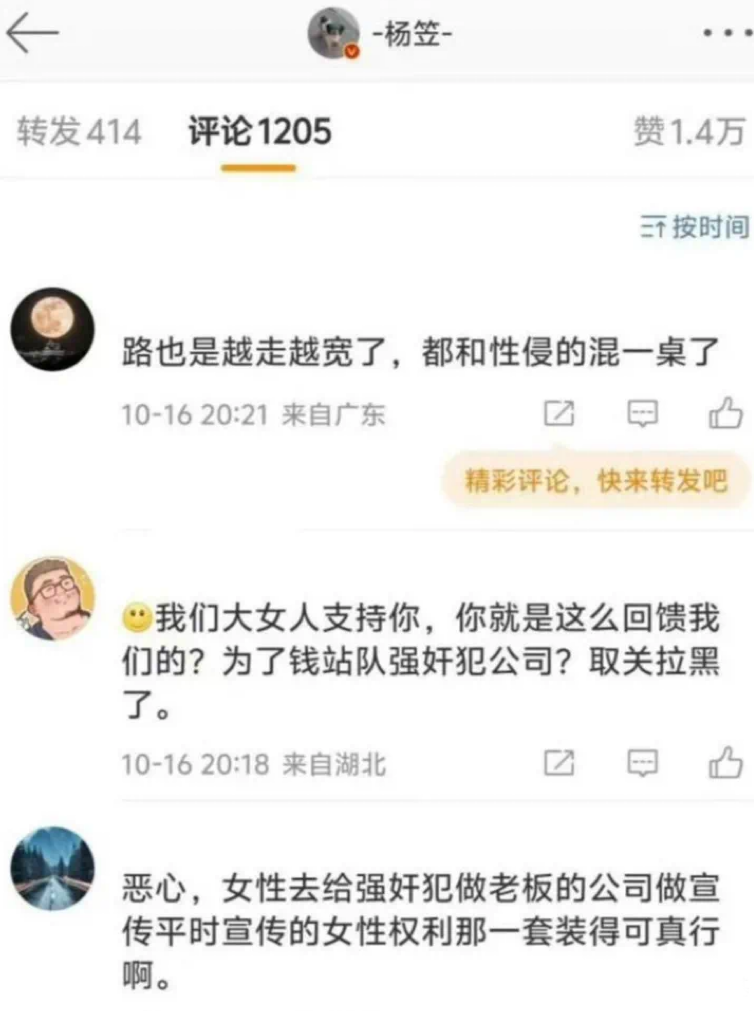
Task: Repost the comment from 湖北
Action: pos(558,764)
